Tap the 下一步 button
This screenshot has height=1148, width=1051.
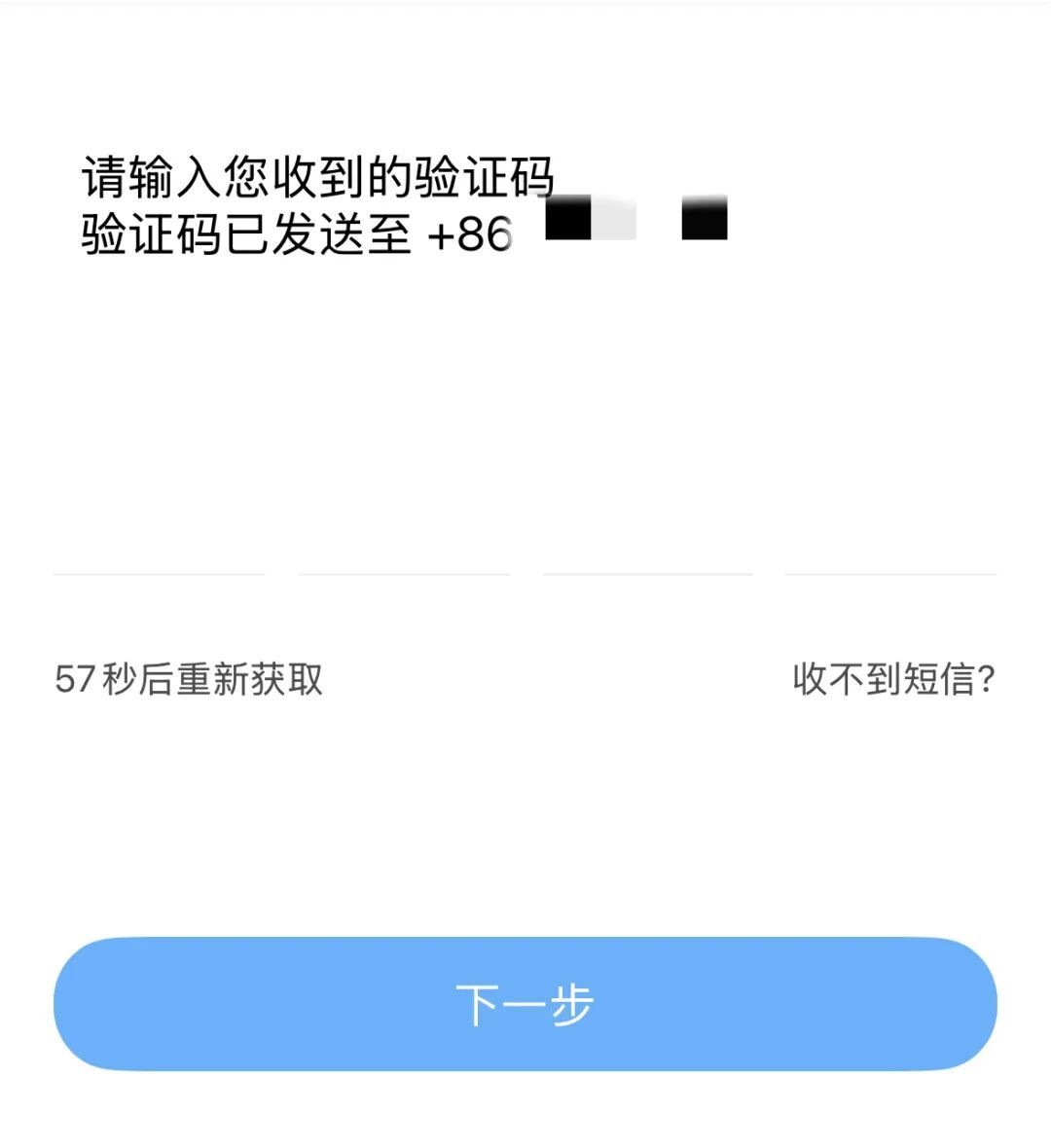(525, 1004)
